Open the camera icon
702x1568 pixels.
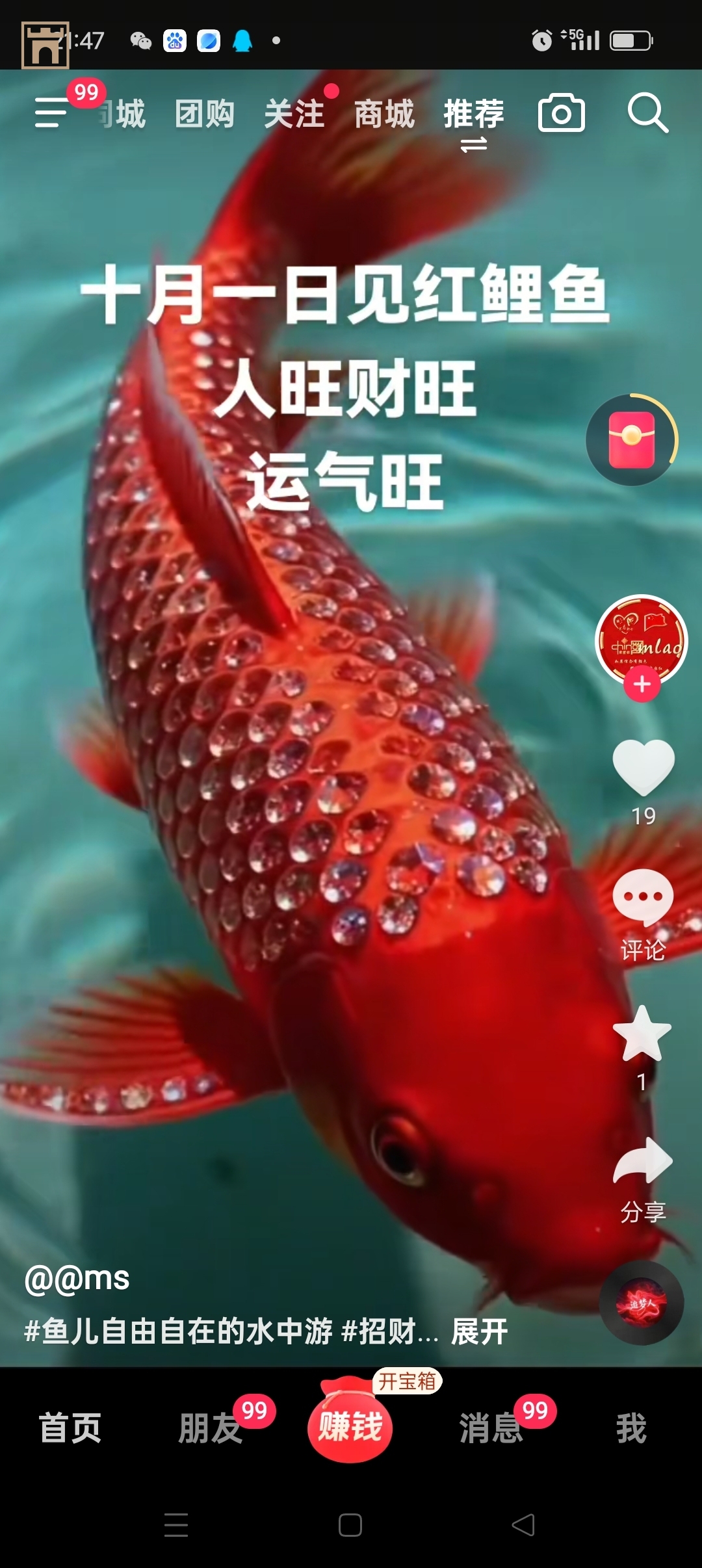(562, 114)
